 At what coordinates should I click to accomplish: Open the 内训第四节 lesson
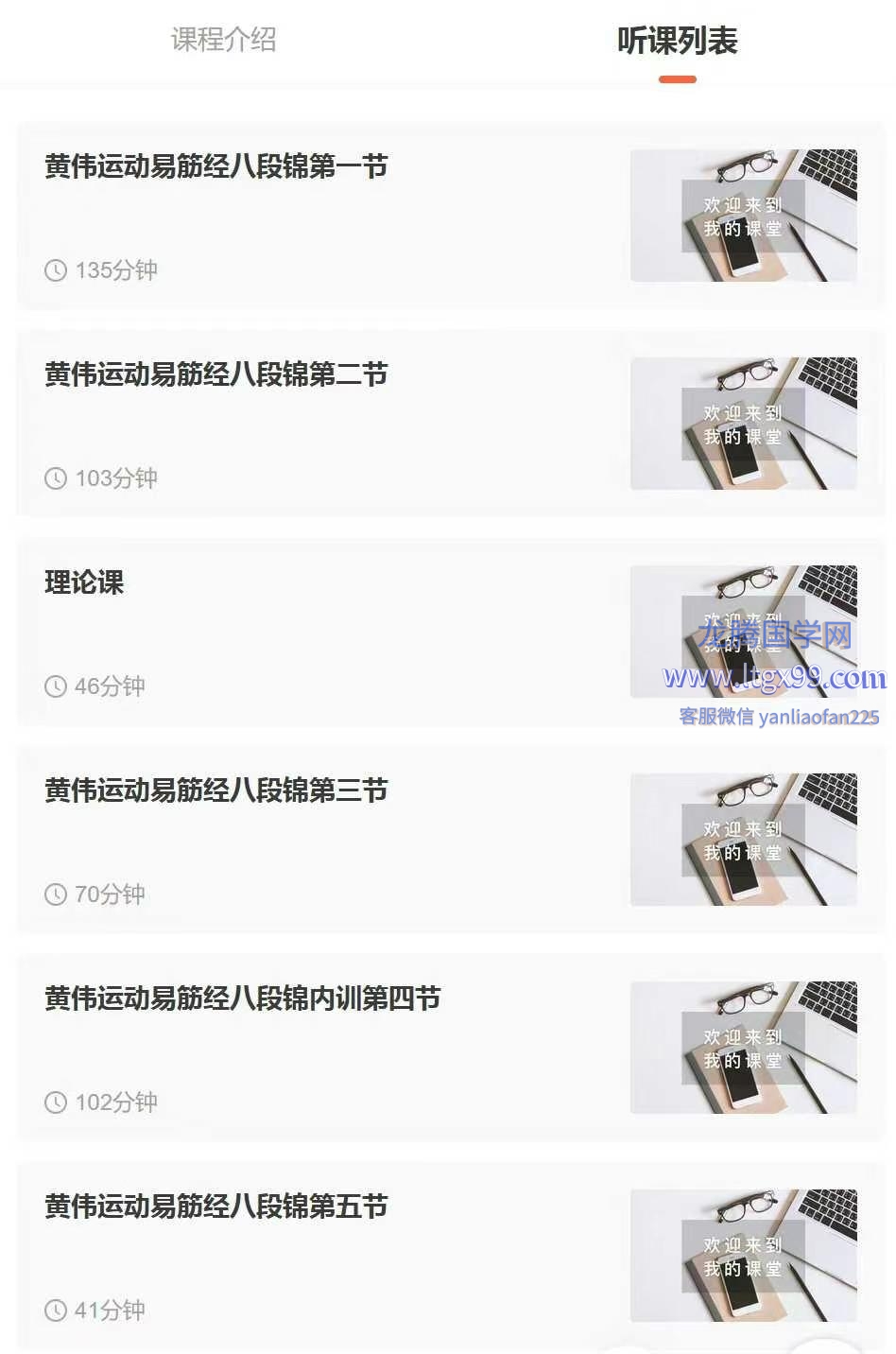pos(243,999)
